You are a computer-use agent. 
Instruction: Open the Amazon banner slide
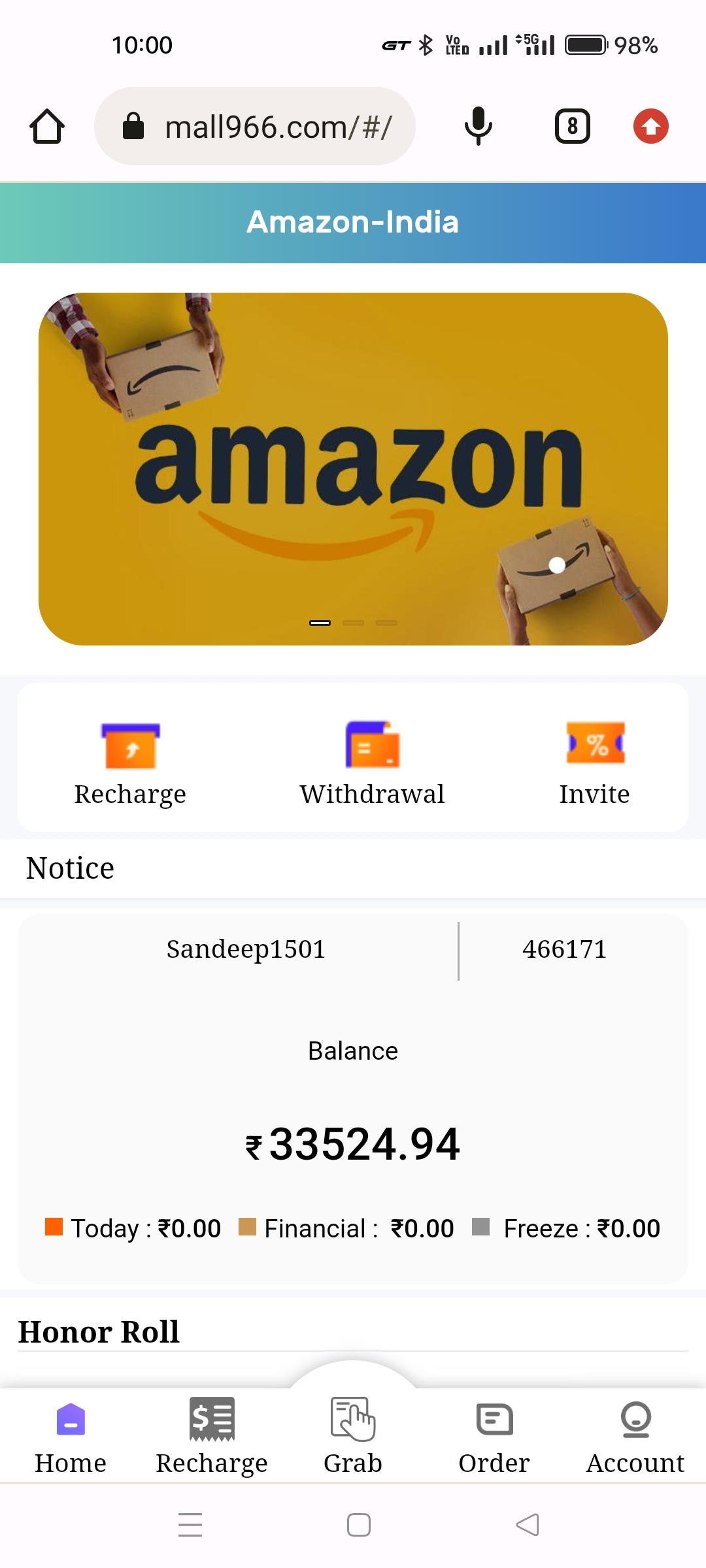[x=353, y=468]
